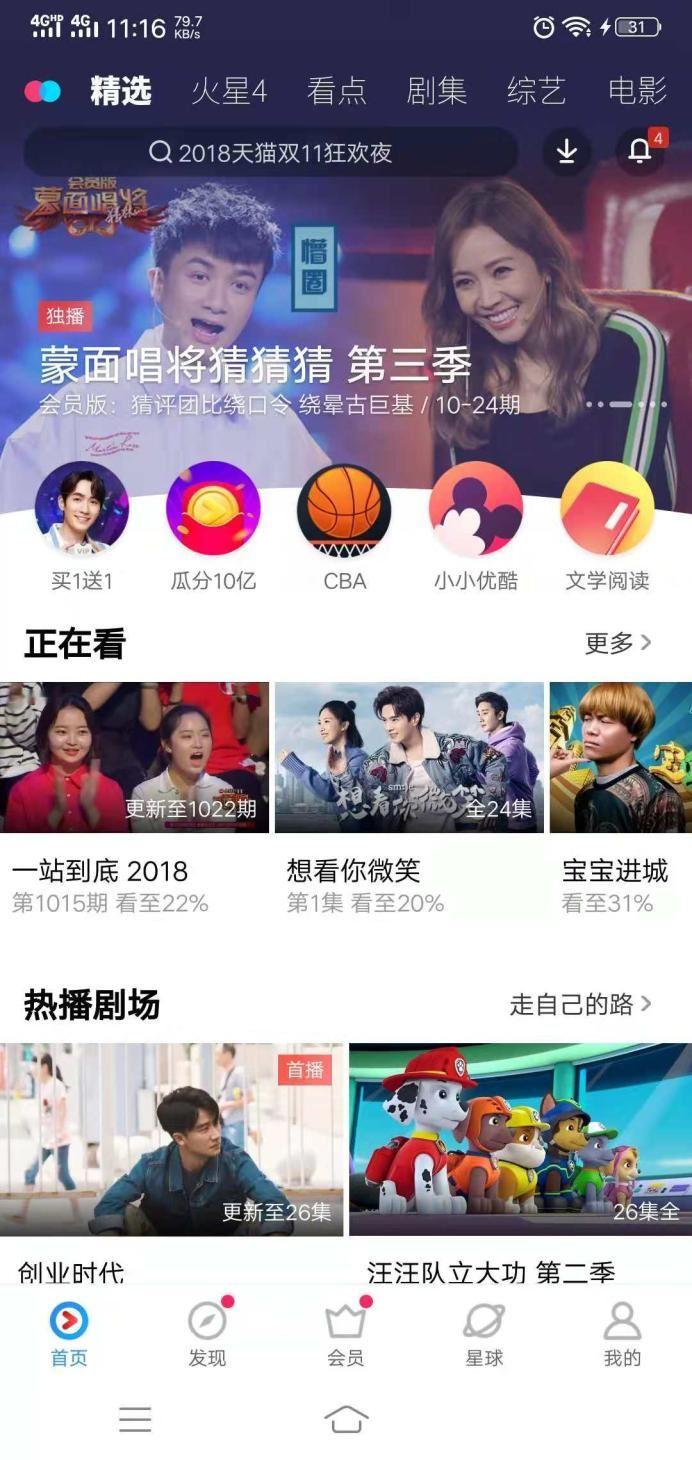Go to the 综艺 top tab
The width and height of the screenshot is (692, 1460).
[537, 92]
